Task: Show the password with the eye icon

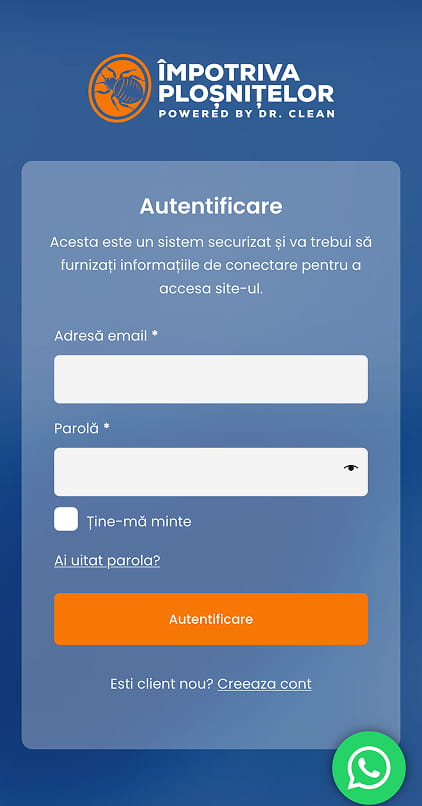Action: 351,468
